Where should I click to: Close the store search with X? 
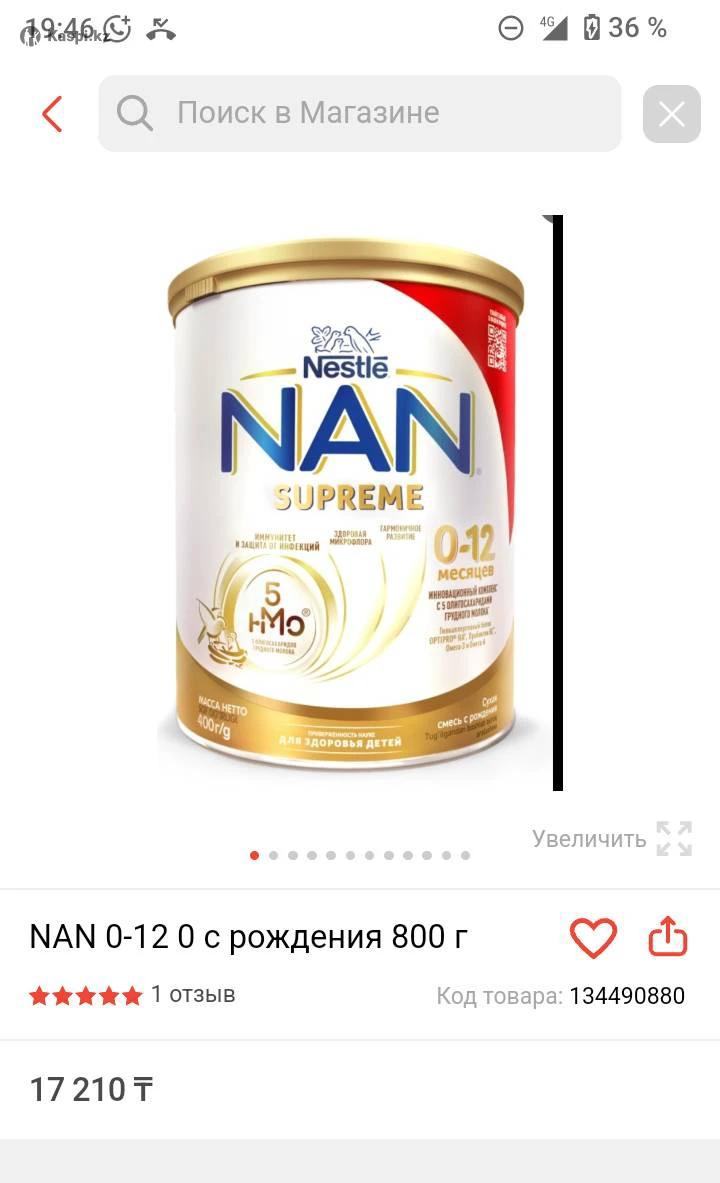(671, 114)
